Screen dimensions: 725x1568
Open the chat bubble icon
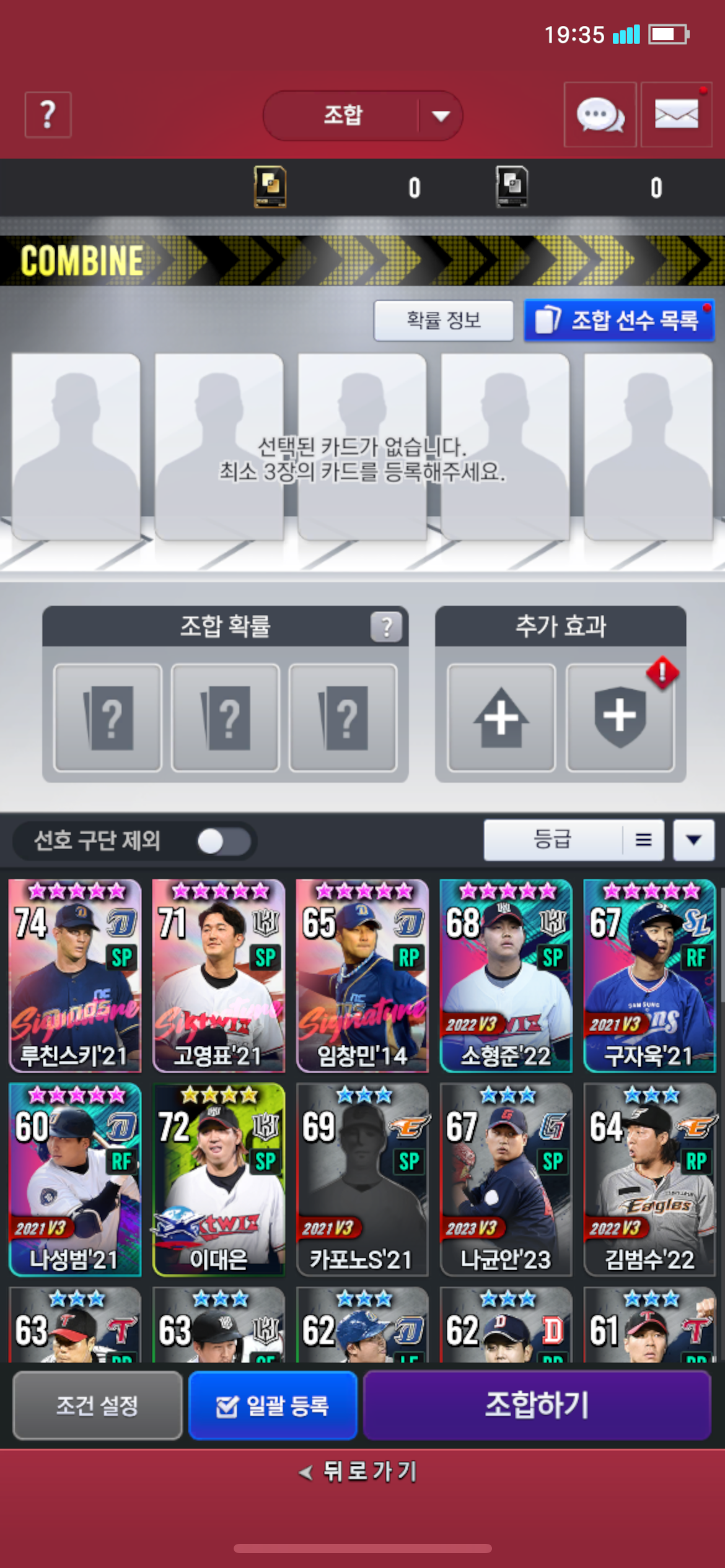[599, 115]
